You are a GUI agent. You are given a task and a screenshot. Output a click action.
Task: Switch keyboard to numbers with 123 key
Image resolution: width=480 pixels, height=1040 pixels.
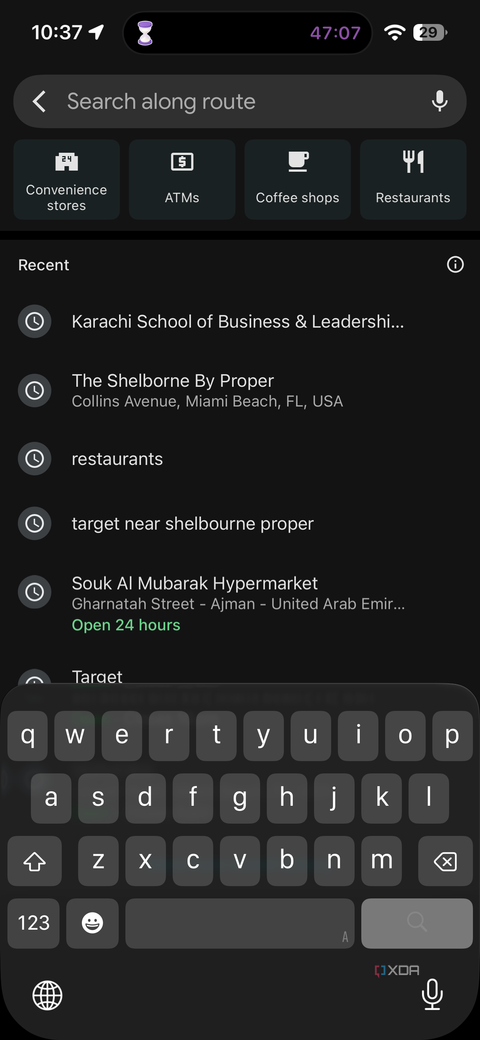tap(33, 923)
